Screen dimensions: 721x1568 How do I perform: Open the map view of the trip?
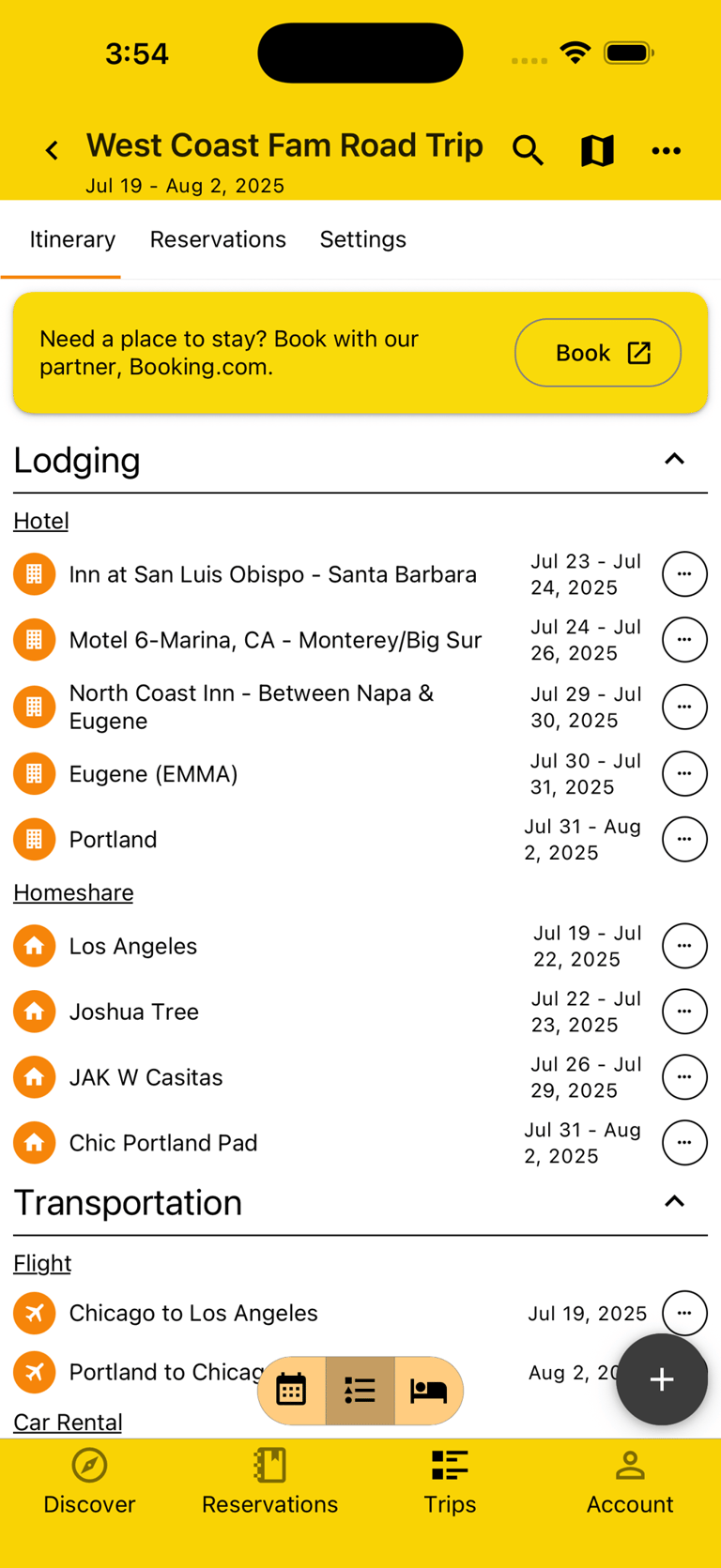click(x=597, y=149)
